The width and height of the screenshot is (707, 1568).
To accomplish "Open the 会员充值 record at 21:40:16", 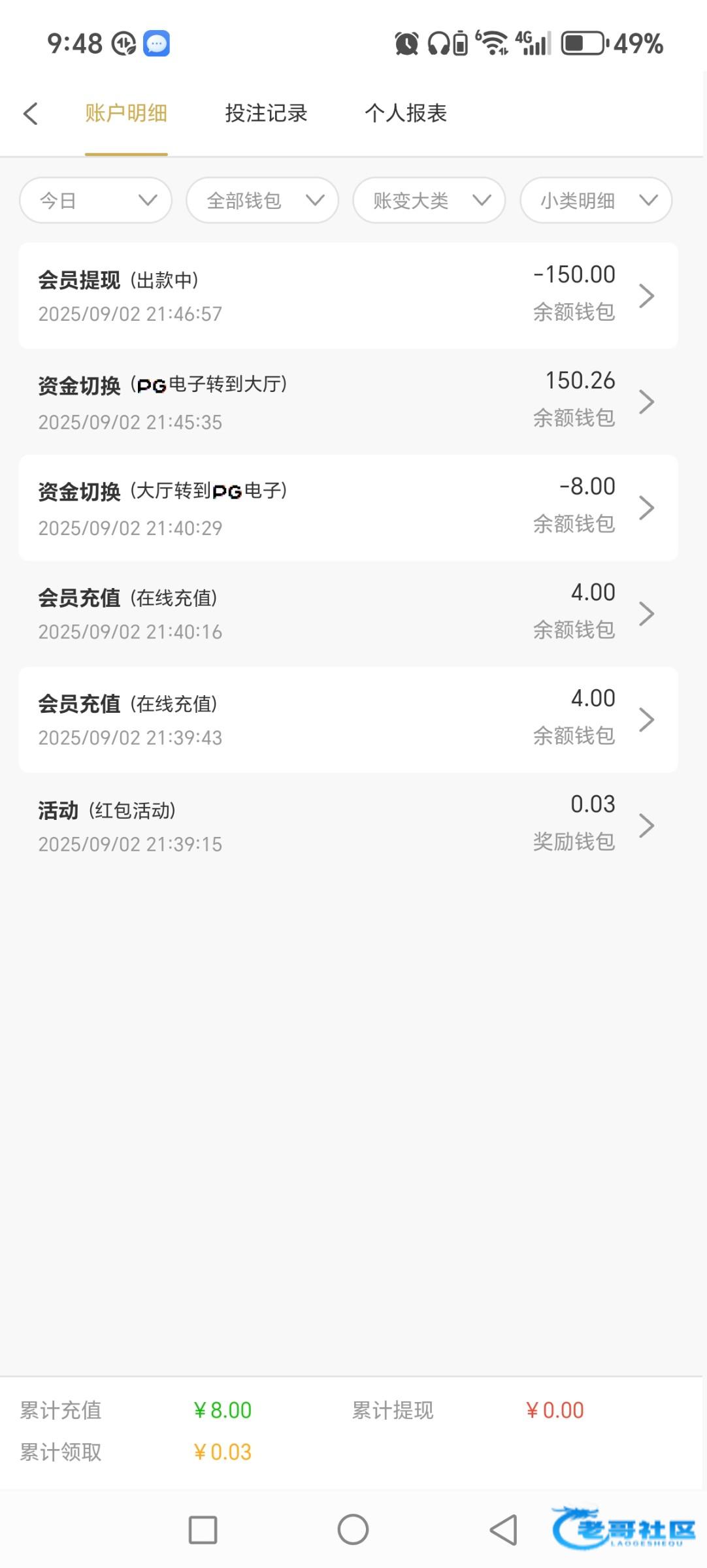I will point(348,613).
